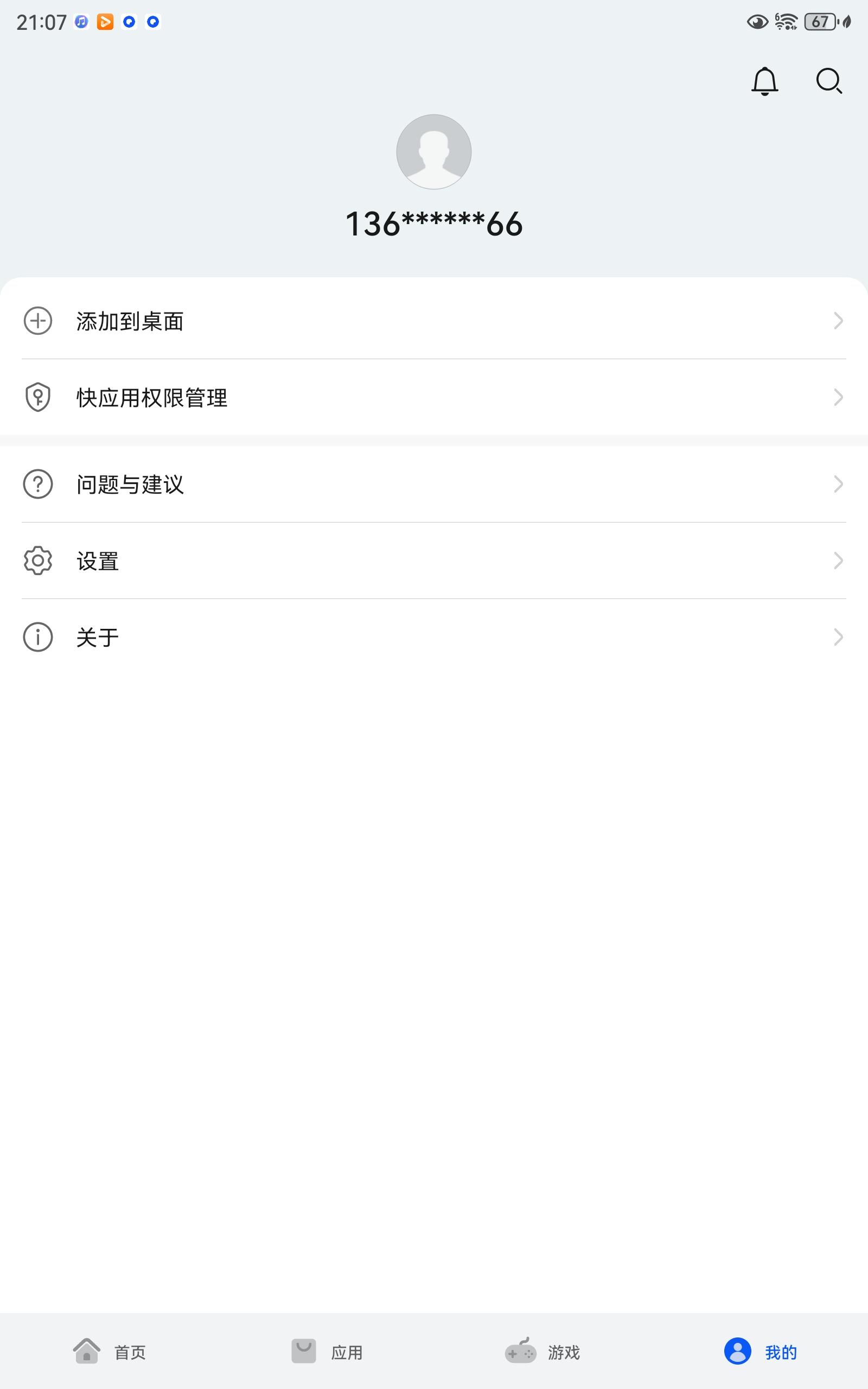Click the 关于 info icon

pos(37,637)
